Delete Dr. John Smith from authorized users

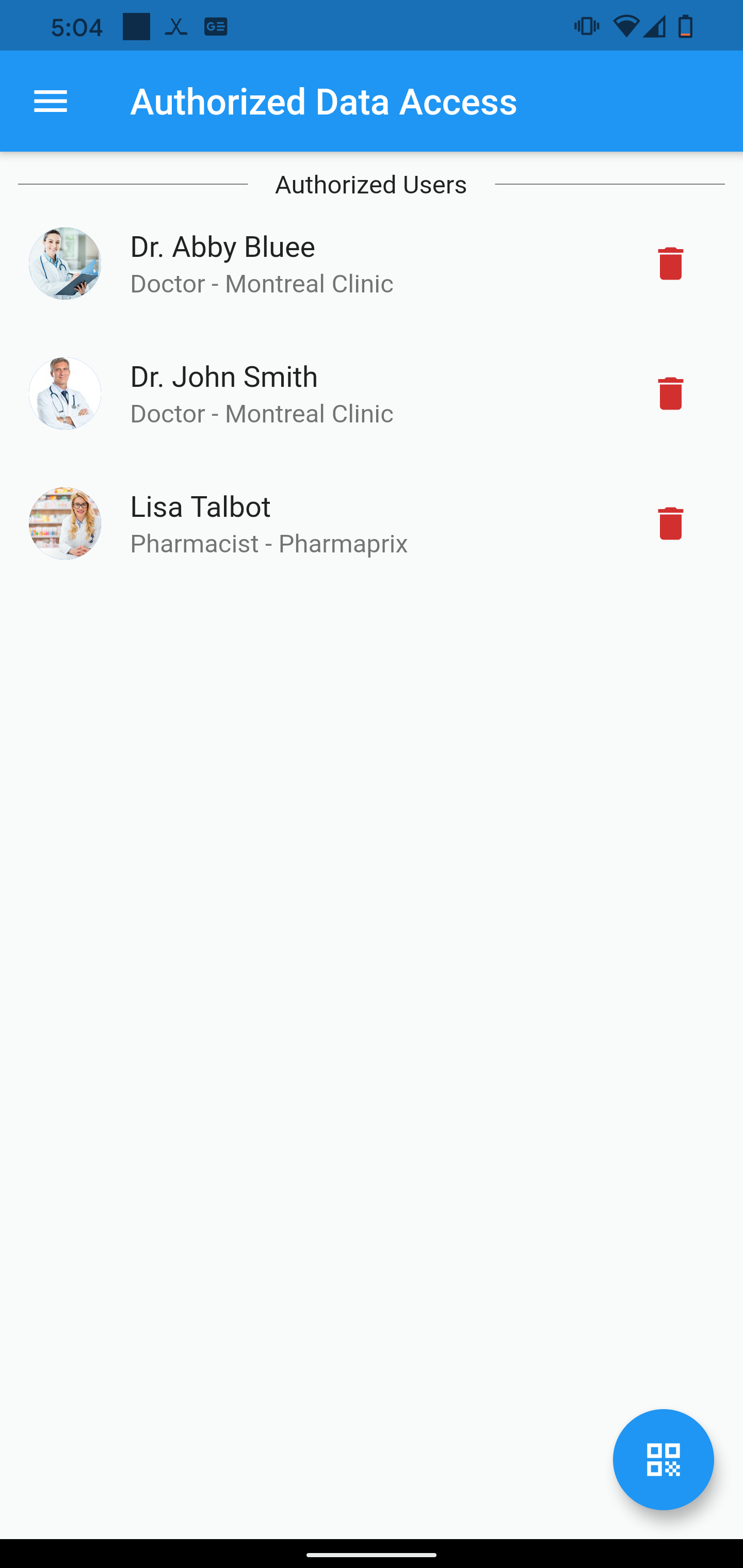click(670, 393)
